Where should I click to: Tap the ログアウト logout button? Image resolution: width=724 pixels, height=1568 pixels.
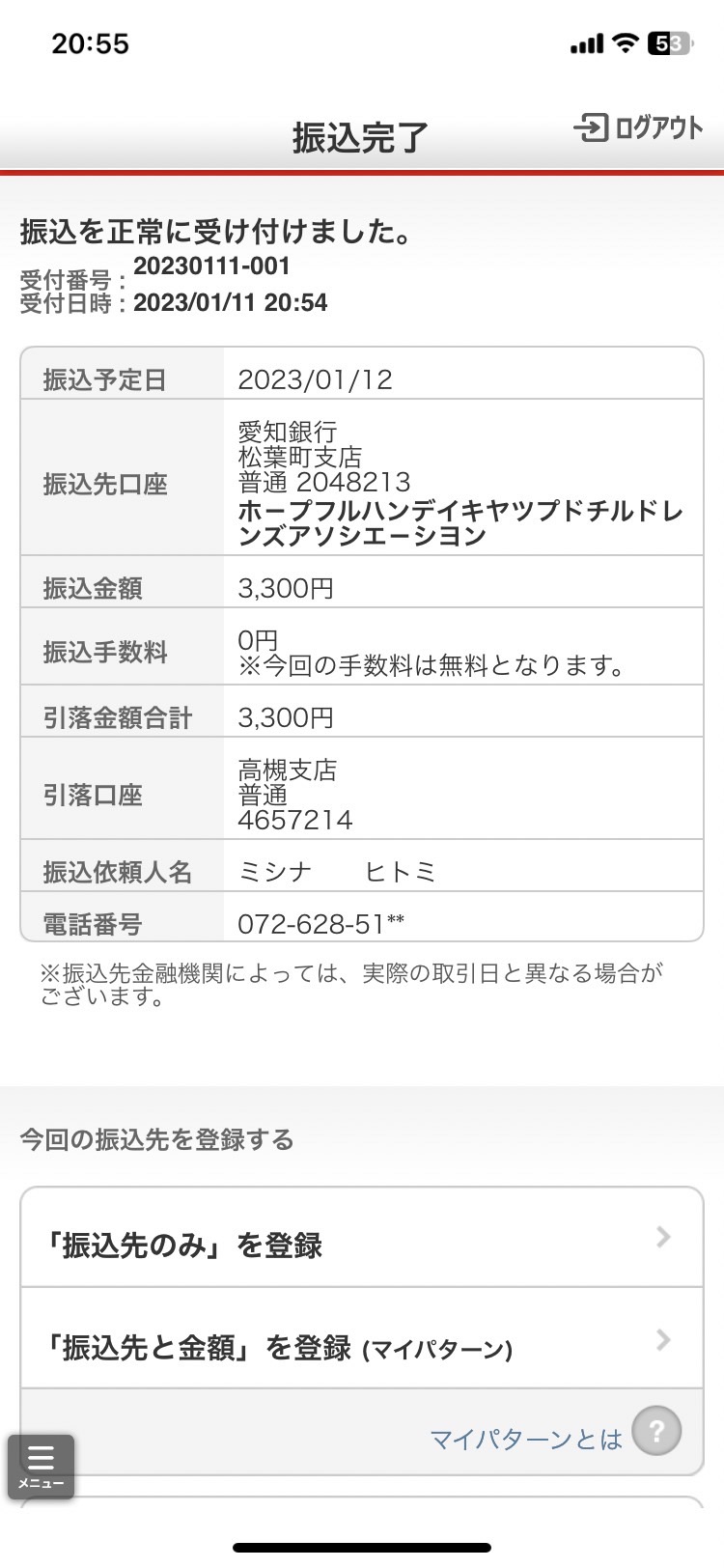click(638, 127)
